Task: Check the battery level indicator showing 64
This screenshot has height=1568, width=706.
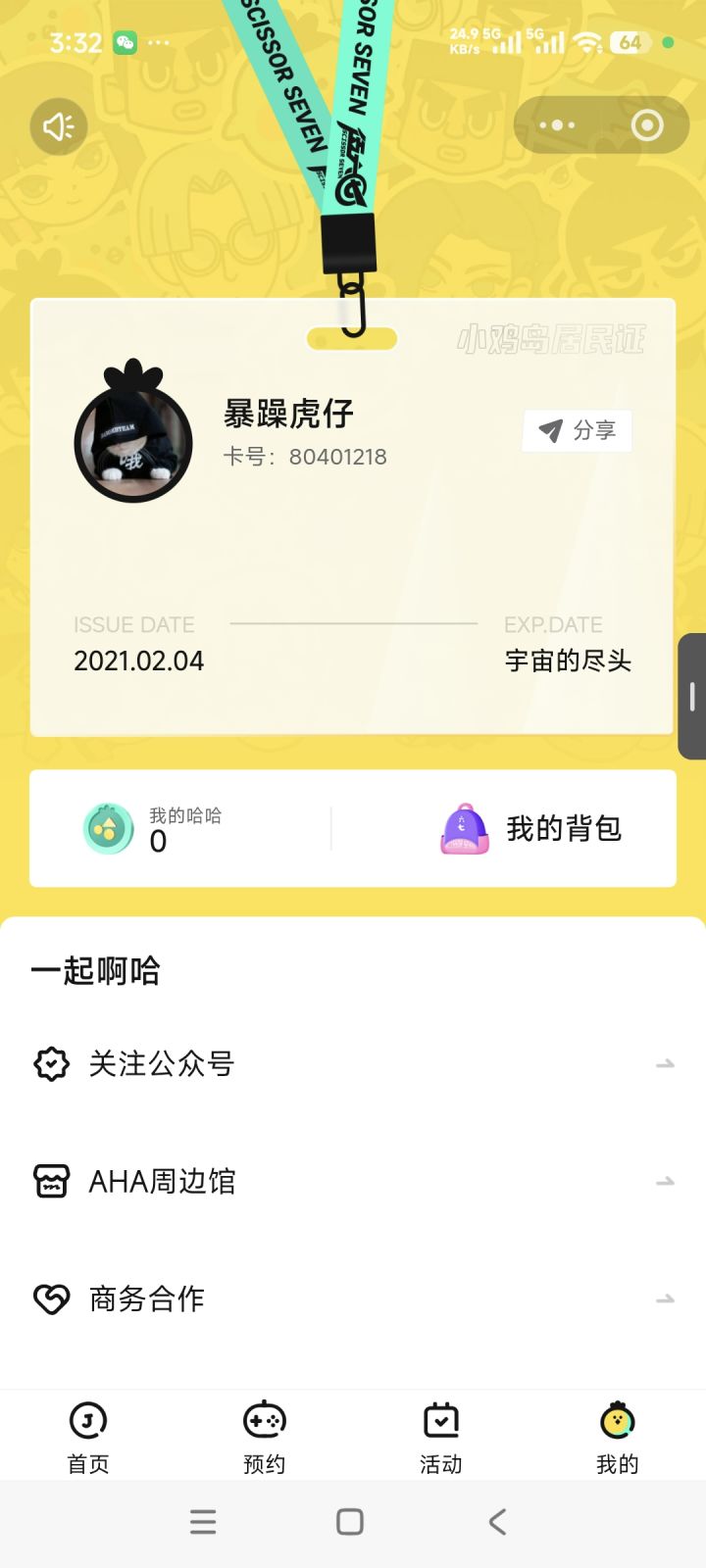Action: click(x=631, y=42)
